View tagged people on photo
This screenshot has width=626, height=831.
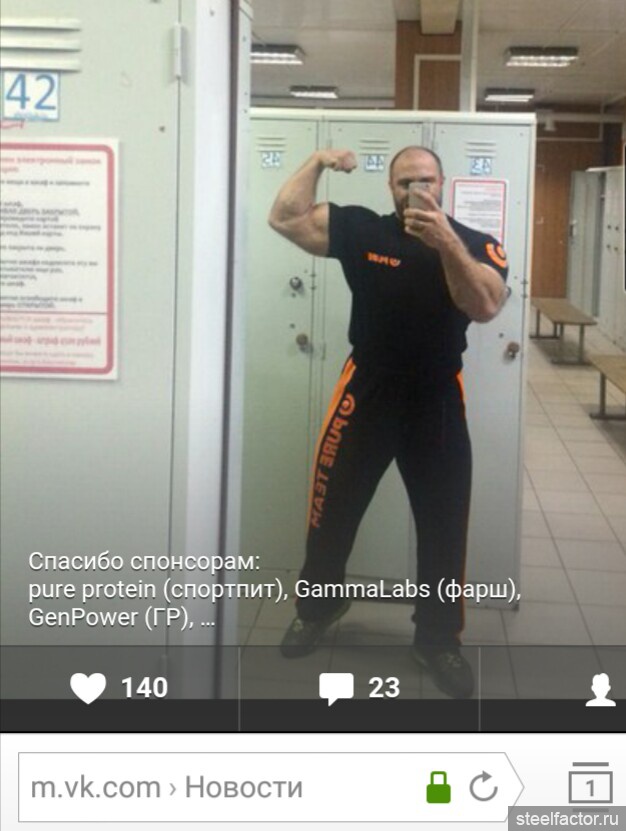[599, 689]
